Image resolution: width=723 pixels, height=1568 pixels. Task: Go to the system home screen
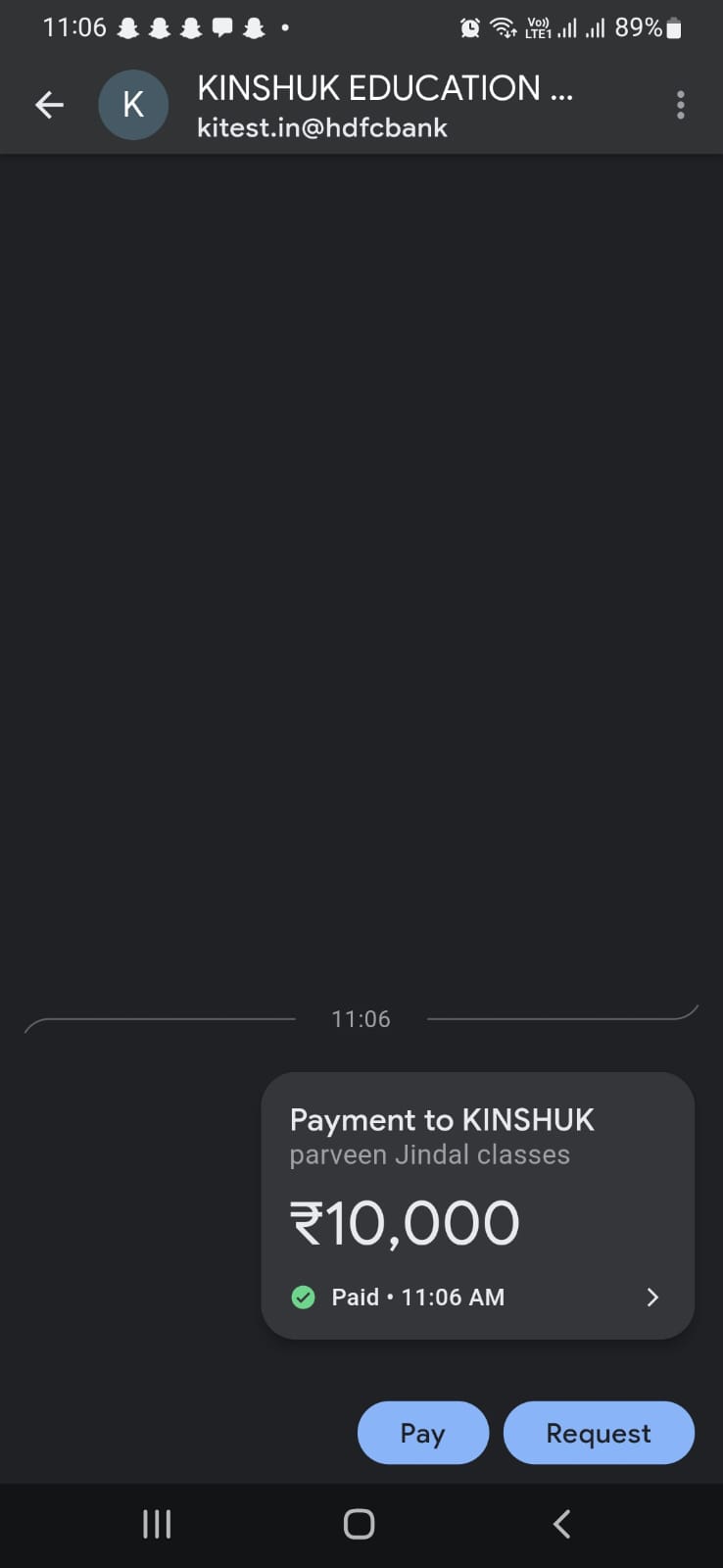coord(359,1524)
